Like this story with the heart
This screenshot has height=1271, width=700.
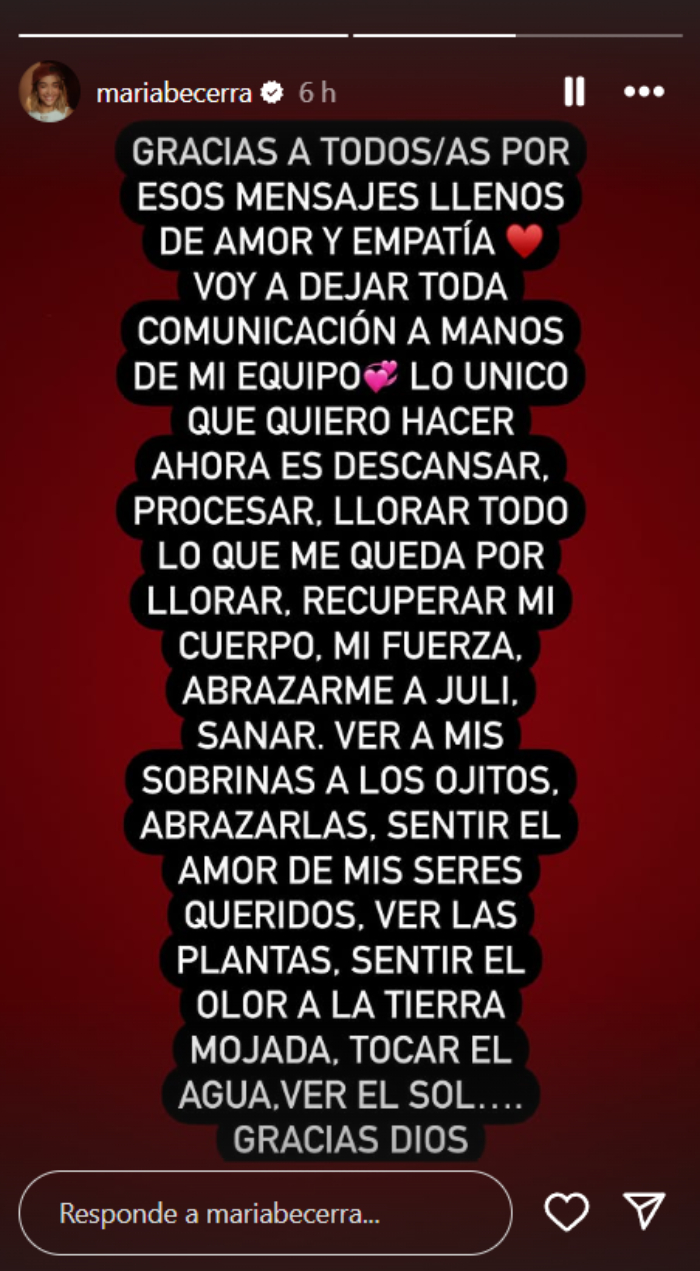pos(566,1213)
